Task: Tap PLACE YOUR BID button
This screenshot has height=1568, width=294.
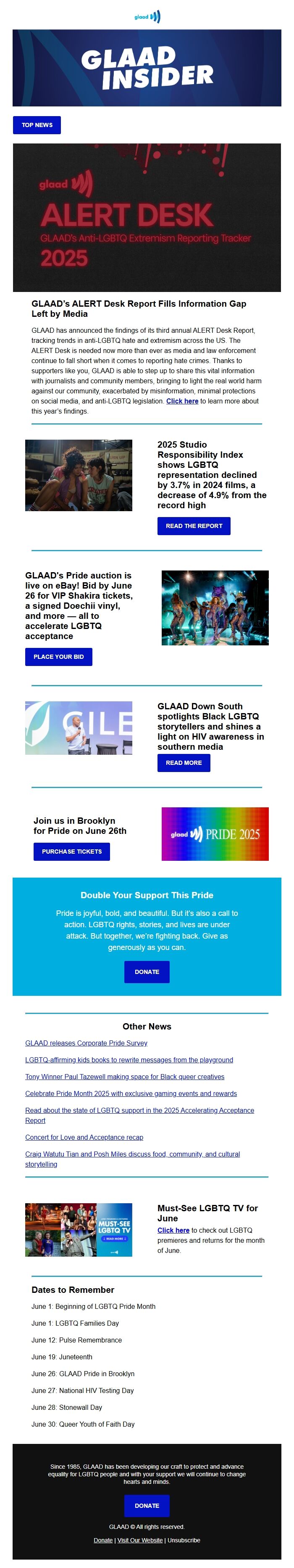Action: (58, 657)
